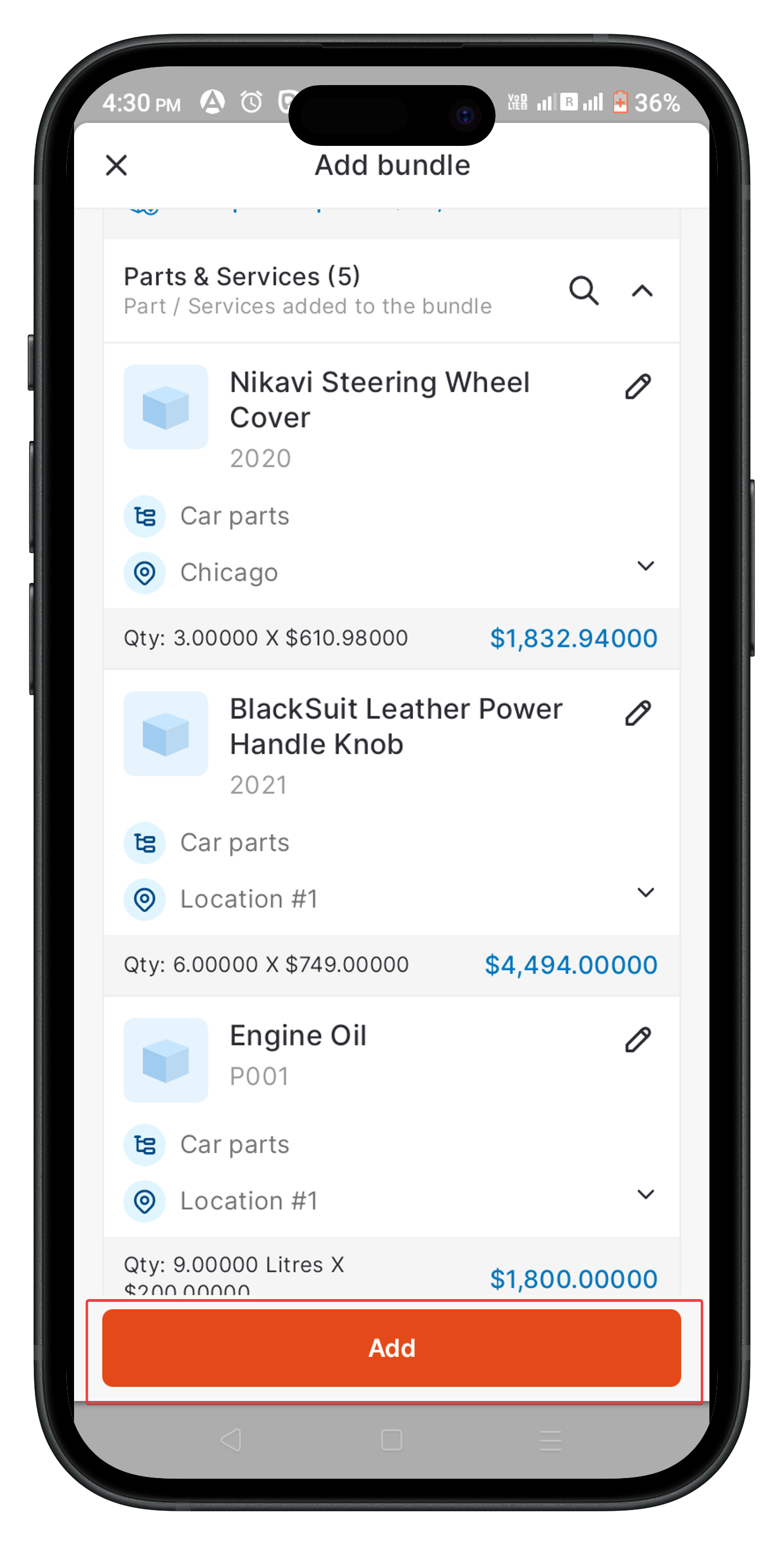
Task: Expand Engine Oil details
Action: 645,1194
